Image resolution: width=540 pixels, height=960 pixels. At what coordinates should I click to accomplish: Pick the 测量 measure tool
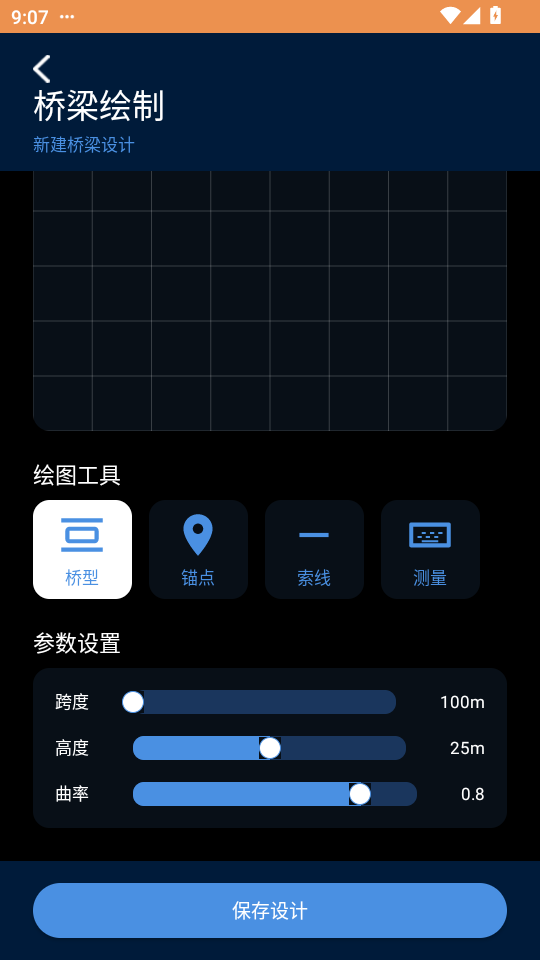pyautogui.click(x=430, y=549)
